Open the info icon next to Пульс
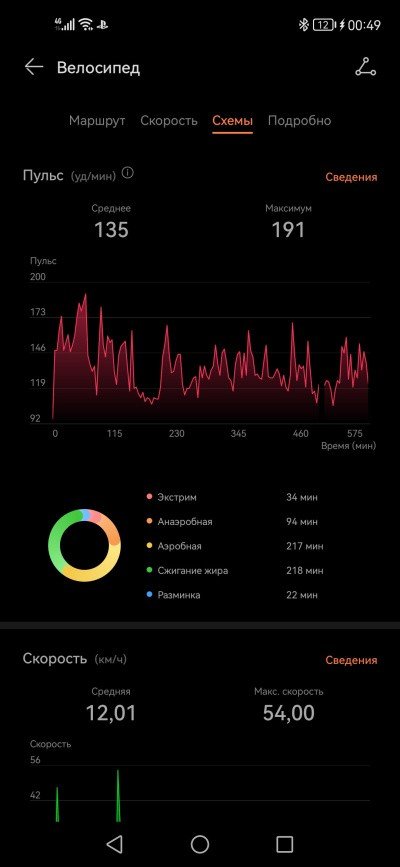The image size is (400, 867). pyautogui.click(x=128, y=173)
